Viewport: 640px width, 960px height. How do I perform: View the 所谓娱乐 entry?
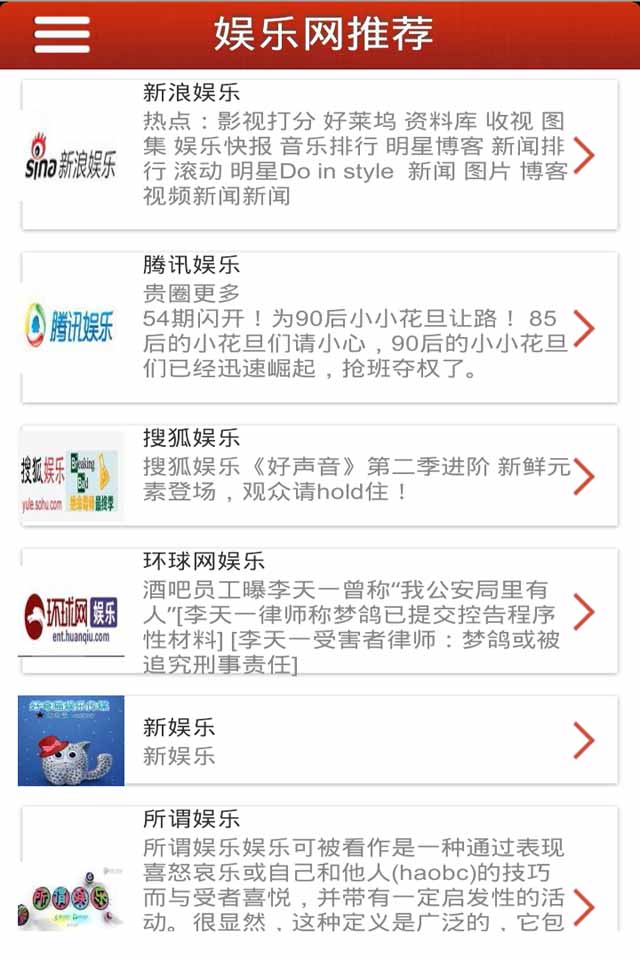tap(320, 870)
